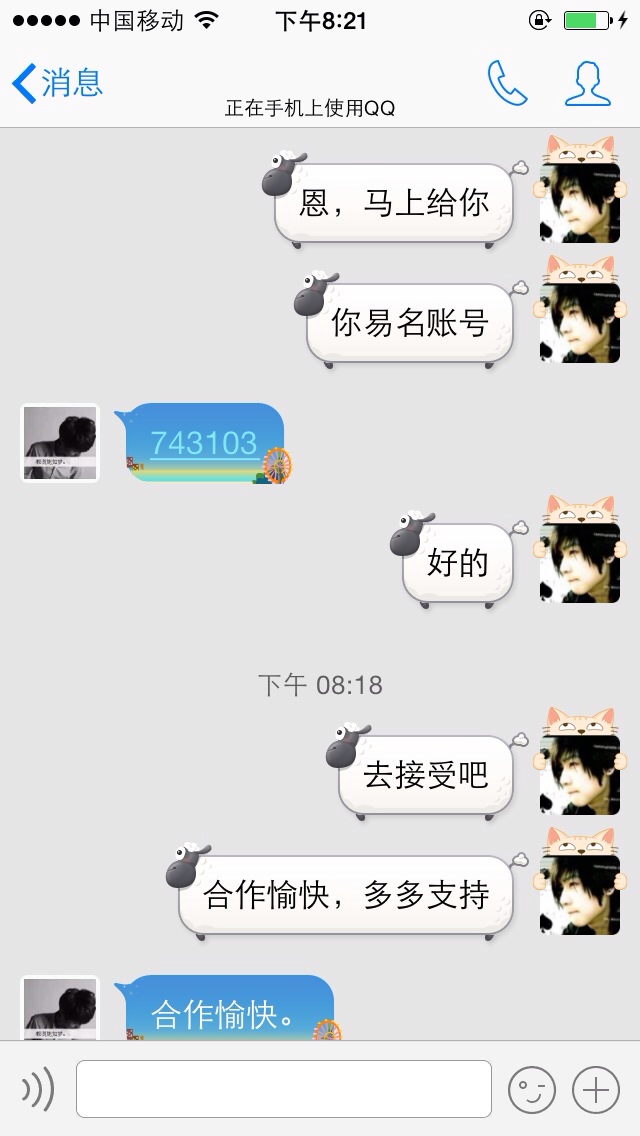This screenshot has width=640, height=1136.
Task: Switch to voice message input
Action: pyautogui.click(x=38, y=1089)
